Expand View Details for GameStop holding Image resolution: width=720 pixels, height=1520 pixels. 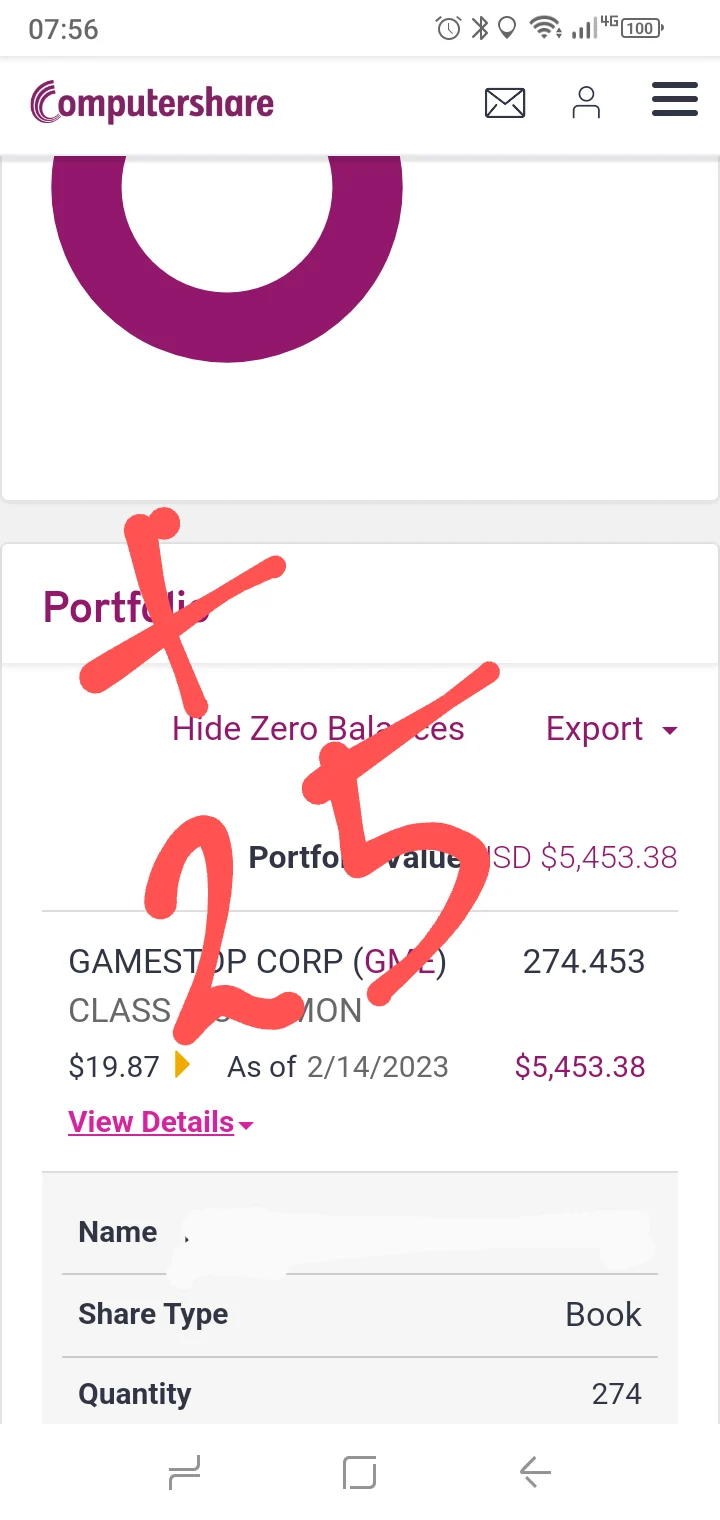point(160,1123)
